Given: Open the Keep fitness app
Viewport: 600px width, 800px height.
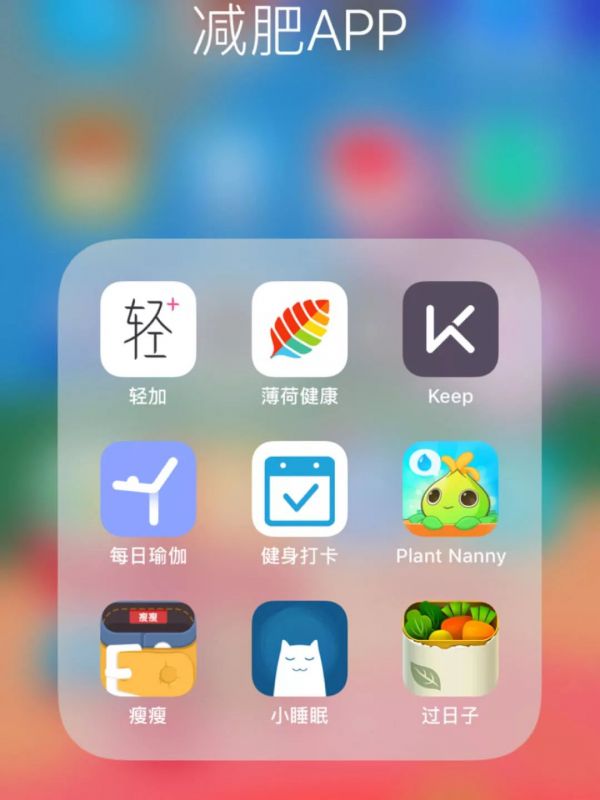Looking at the screenshot, I should 450,329.
